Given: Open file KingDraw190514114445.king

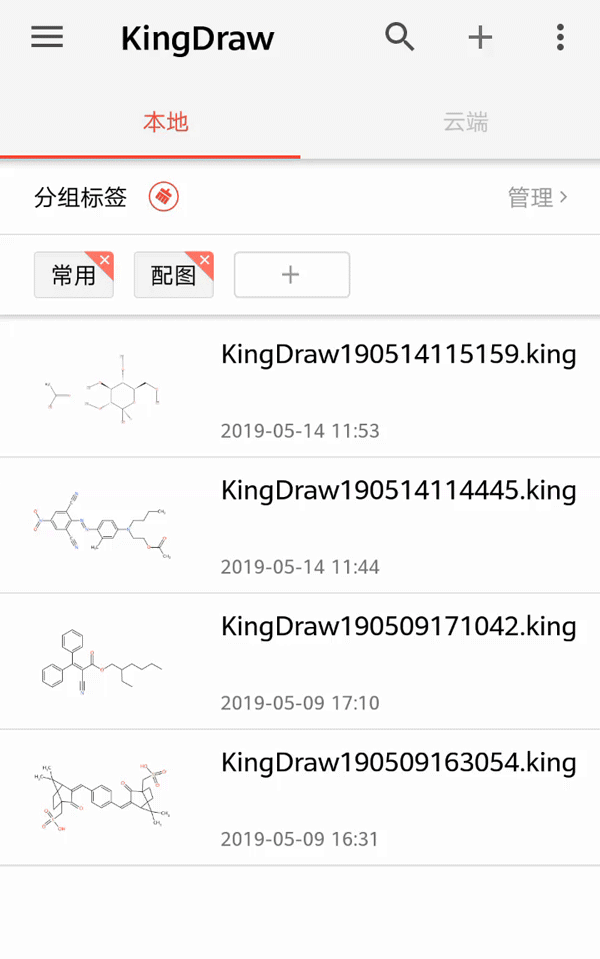Looking at the screenshot, I should [398, 491].
